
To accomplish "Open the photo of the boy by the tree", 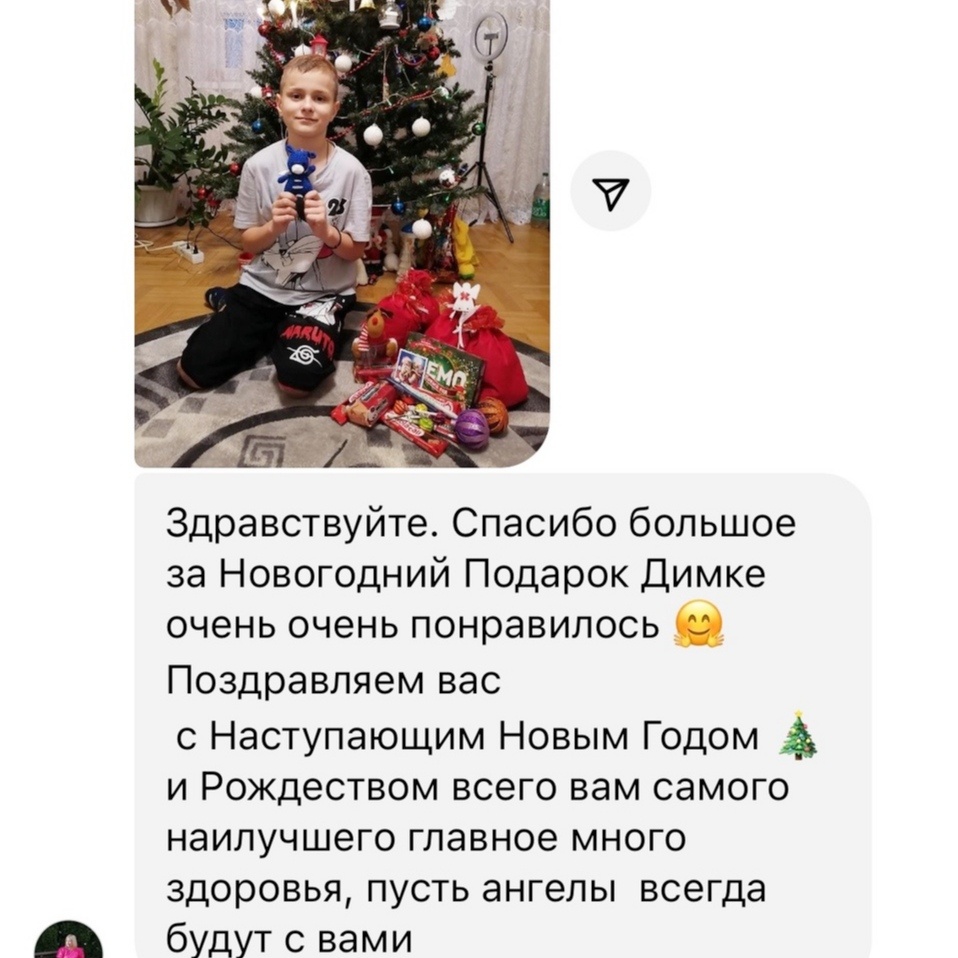I will click(x=342, y=232).
